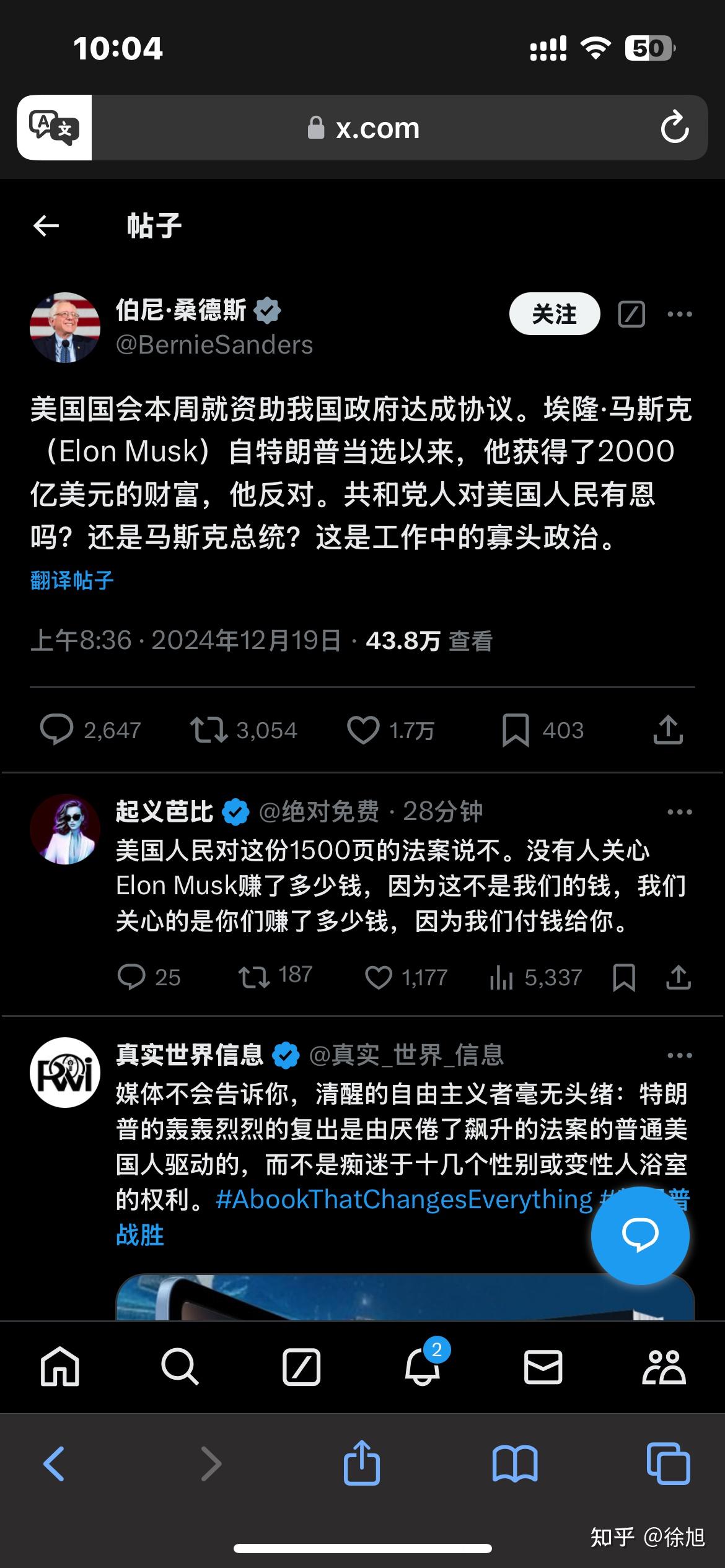Image resolution: width=725 pixels, height=1568 pixels.
Task: Bookmark Bernie Sanders' post
Action: (x=516, y=730)
